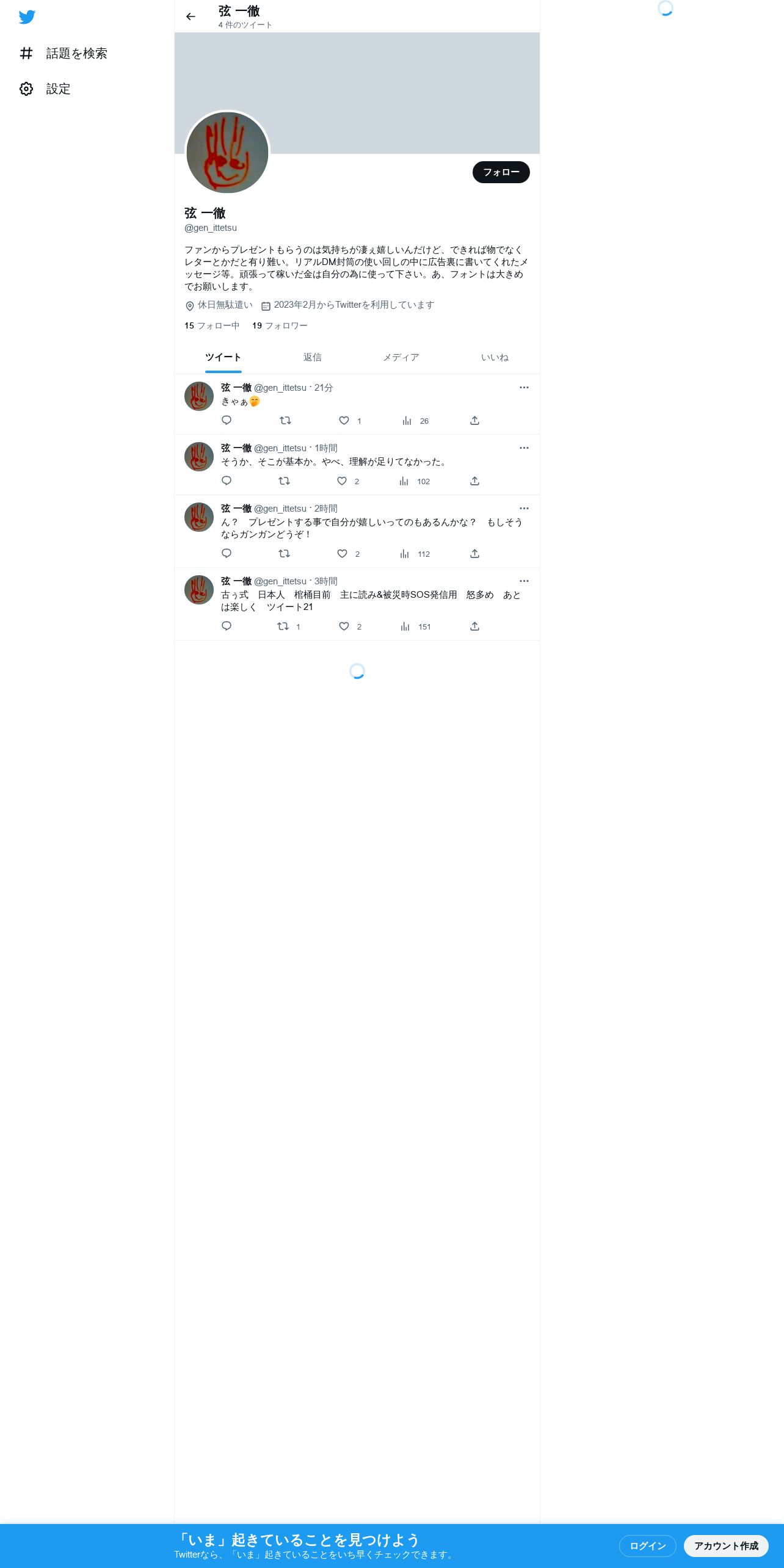Open the large profile picture
Screen dimensions: 784x1568
coord(227,153)
